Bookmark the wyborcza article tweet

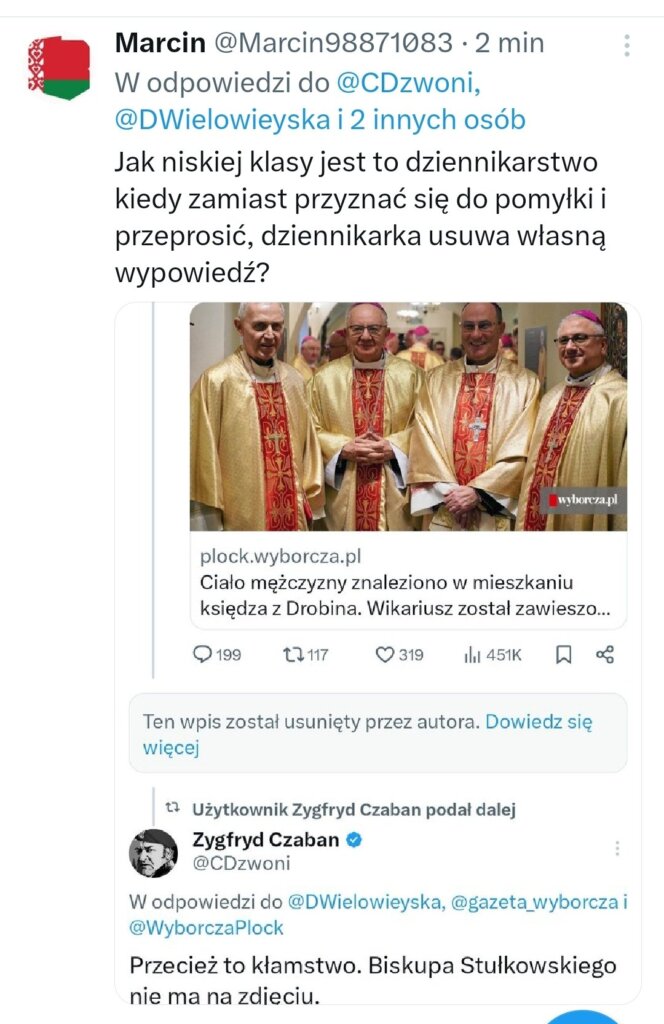pyautogui.click(x=564, y=655)
